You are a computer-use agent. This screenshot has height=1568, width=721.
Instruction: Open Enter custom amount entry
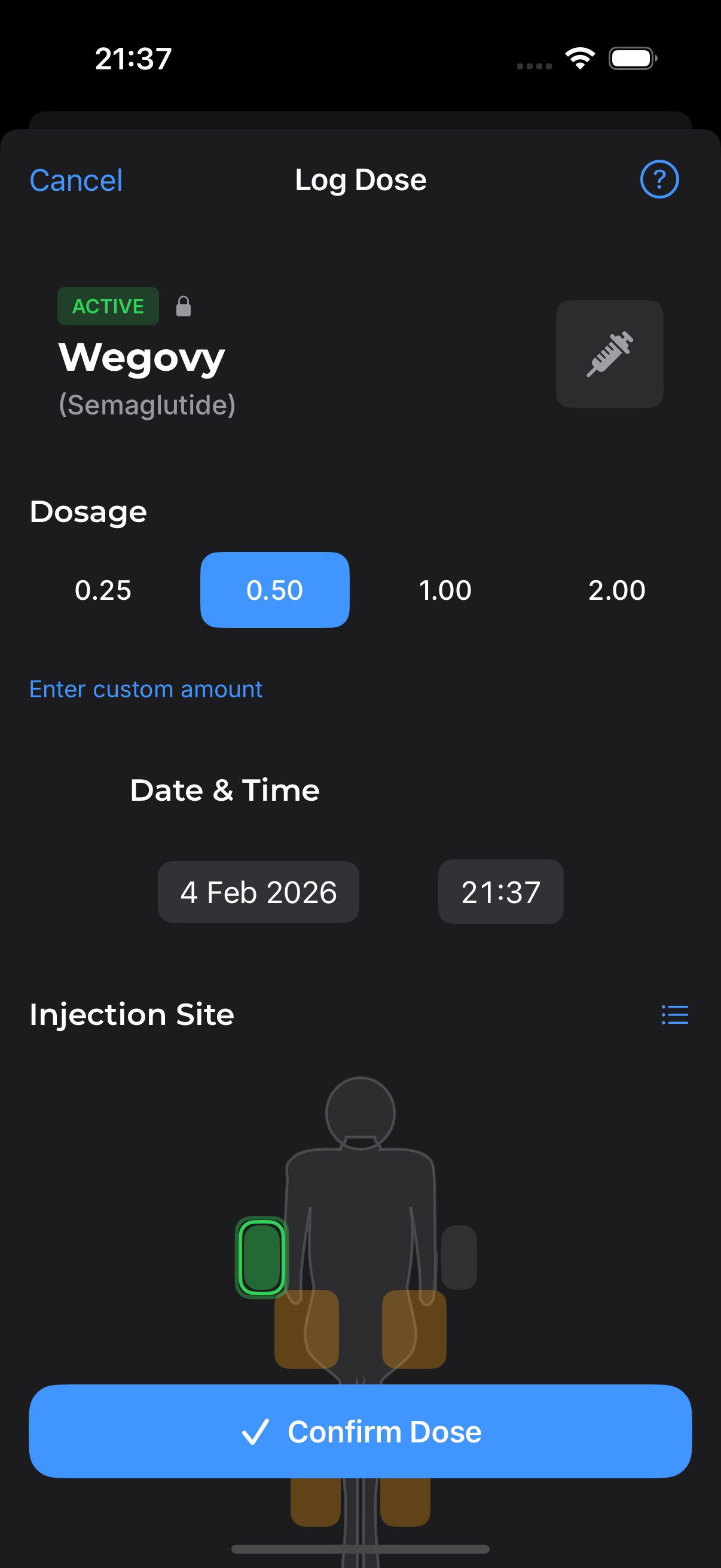(145, 688)
